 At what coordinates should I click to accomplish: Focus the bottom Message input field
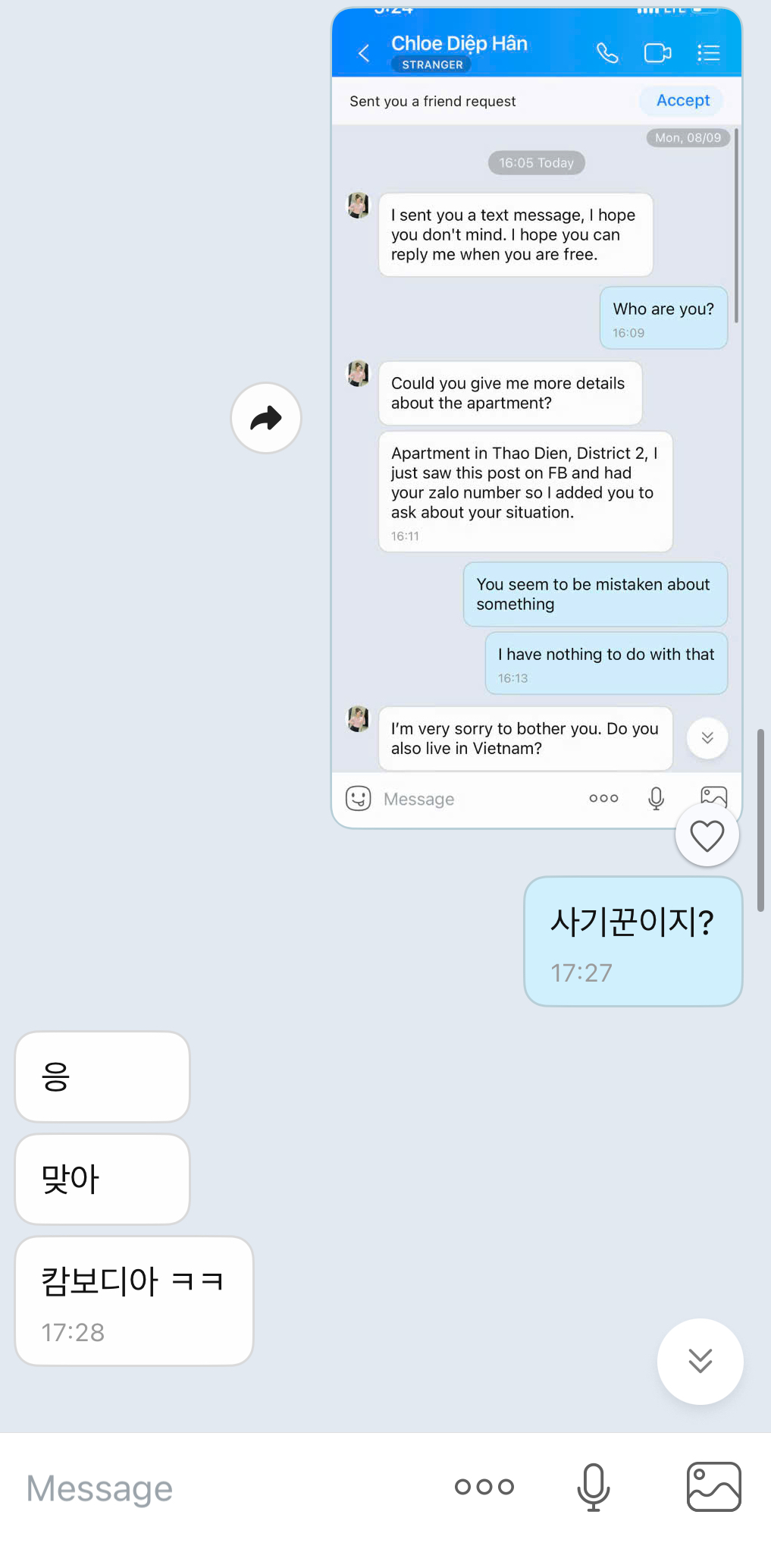click(x=212, y=1488)
